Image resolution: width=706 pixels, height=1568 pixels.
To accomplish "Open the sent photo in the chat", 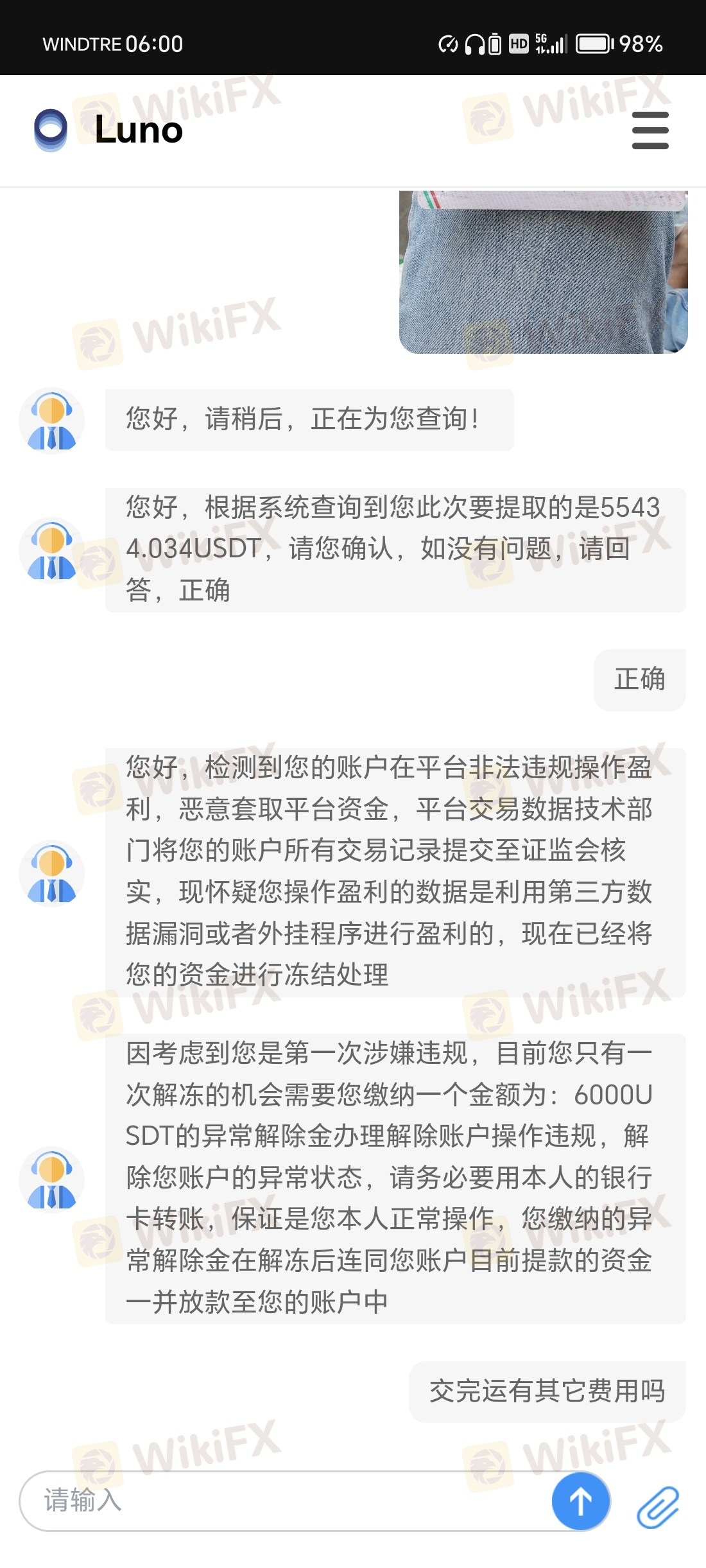I will coord(543,272).
